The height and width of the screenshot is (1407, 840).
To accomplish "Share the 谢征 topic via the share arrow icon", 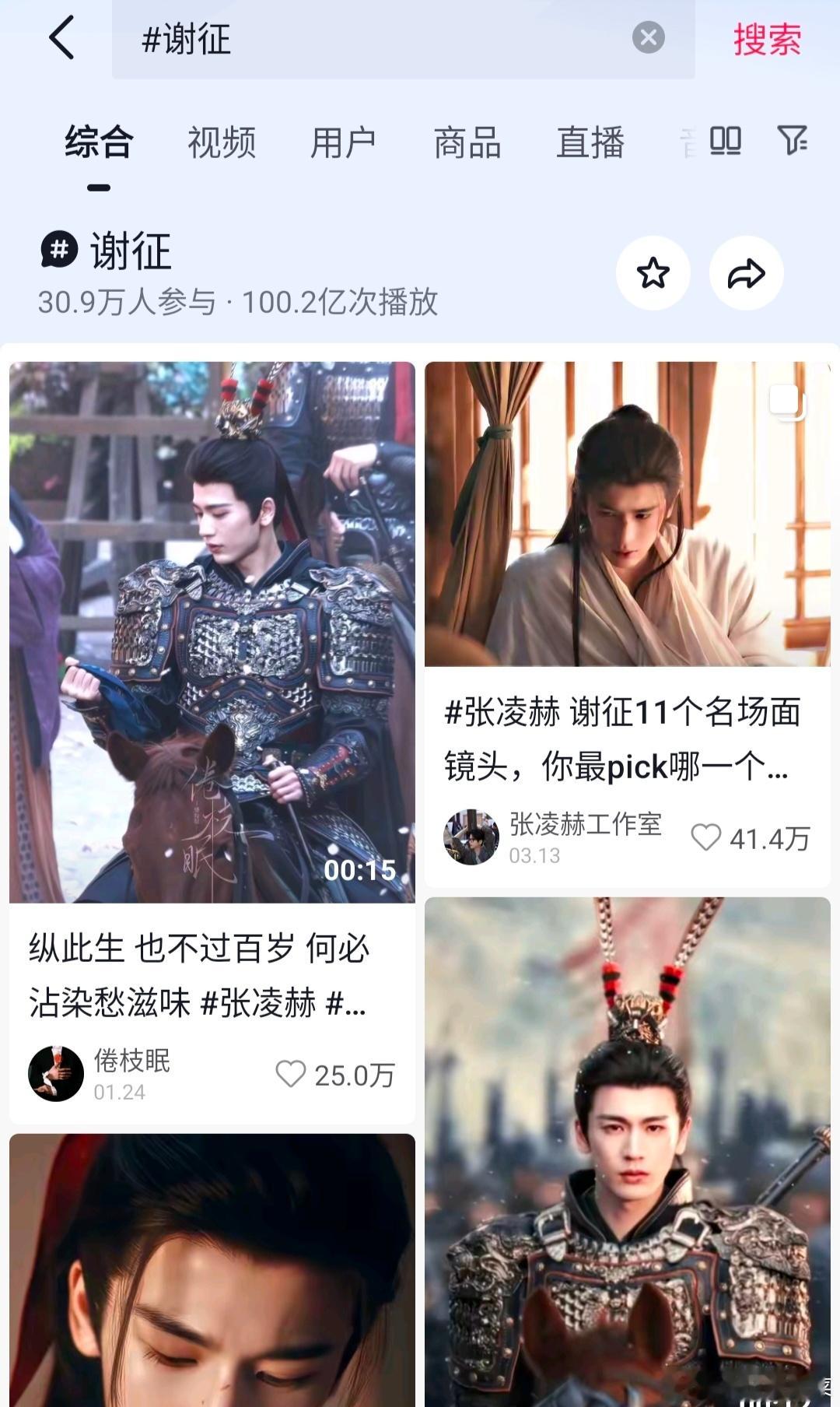I will [746, 273].
